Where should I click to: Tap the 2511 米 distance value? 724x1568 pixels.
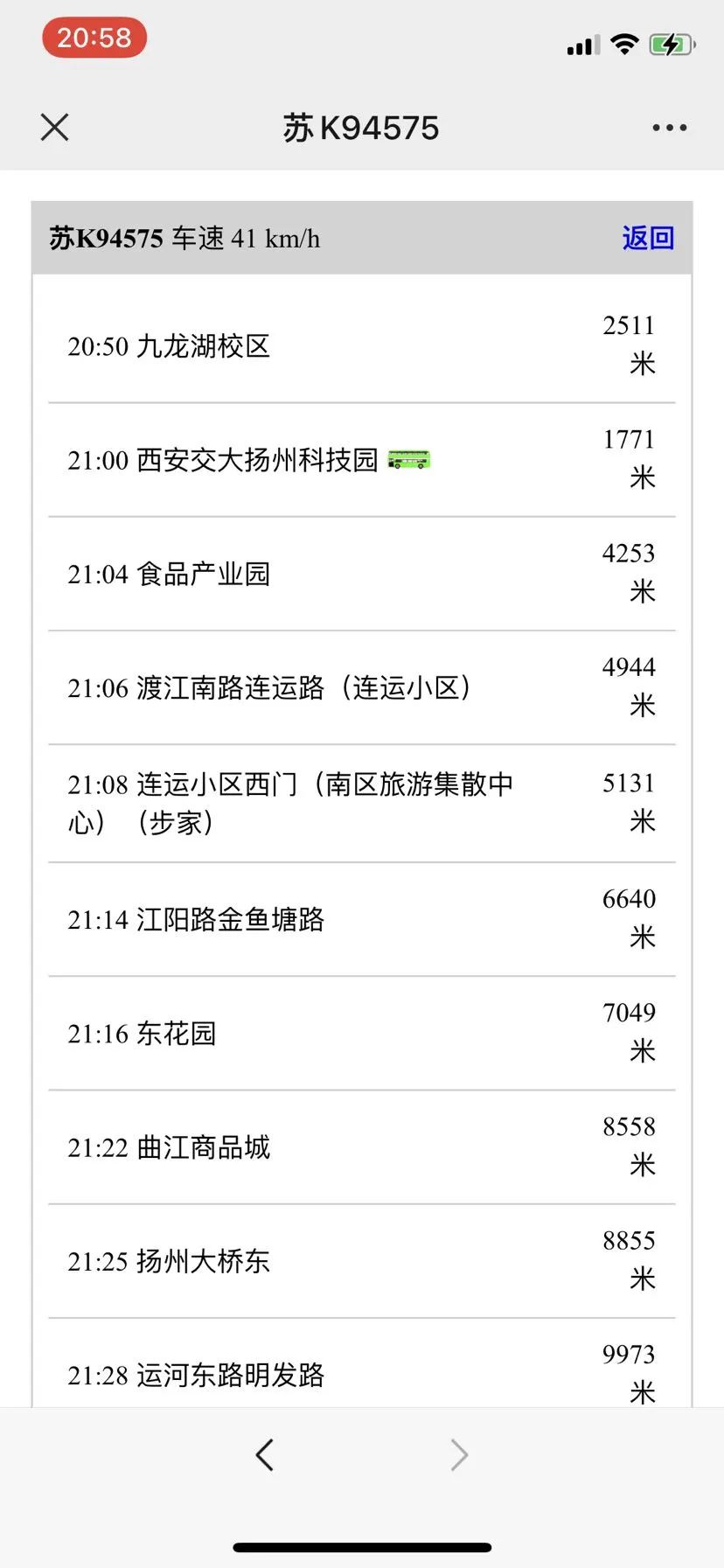pos(629,344)
